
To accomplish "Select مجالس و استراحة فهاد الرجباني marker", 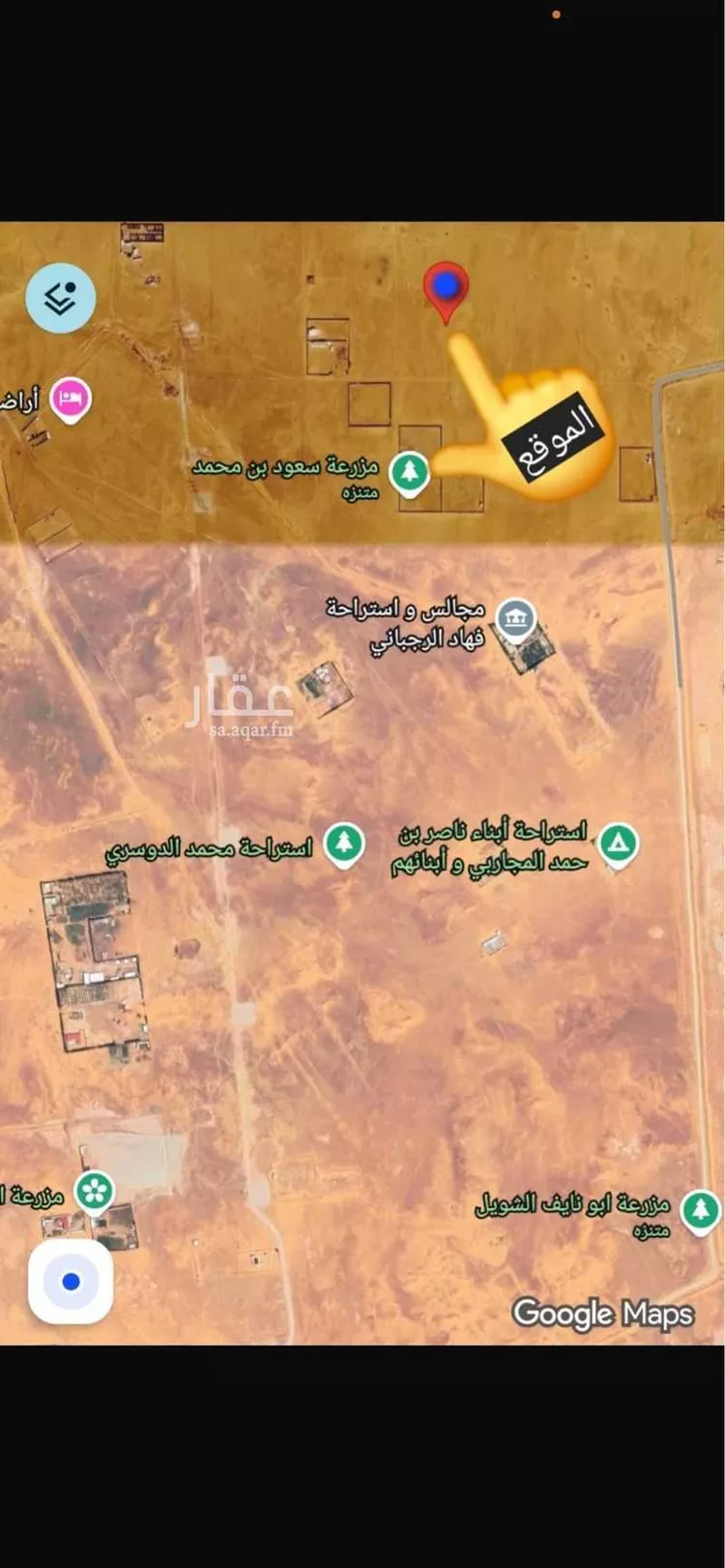I will coord(515,619).
